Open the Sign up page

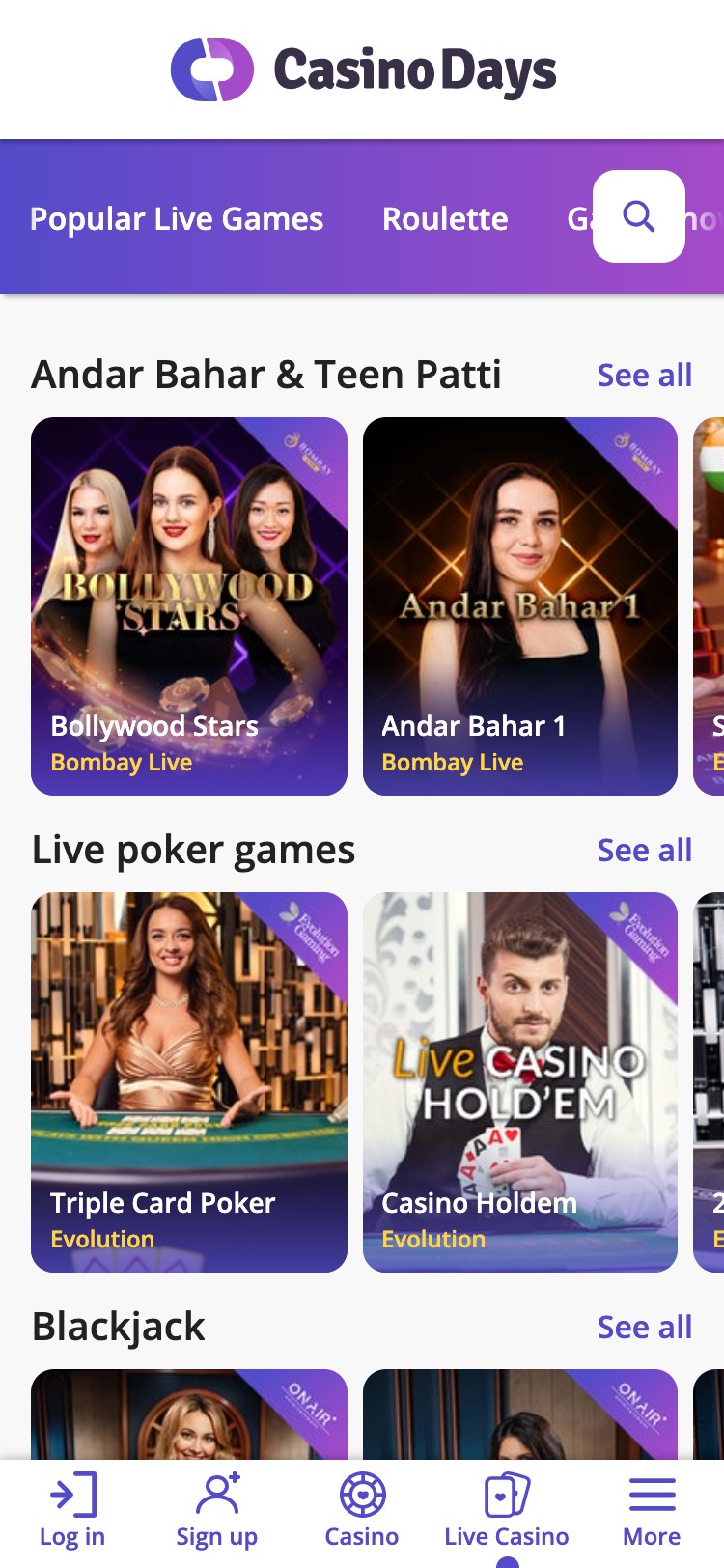coord(217,1510)
